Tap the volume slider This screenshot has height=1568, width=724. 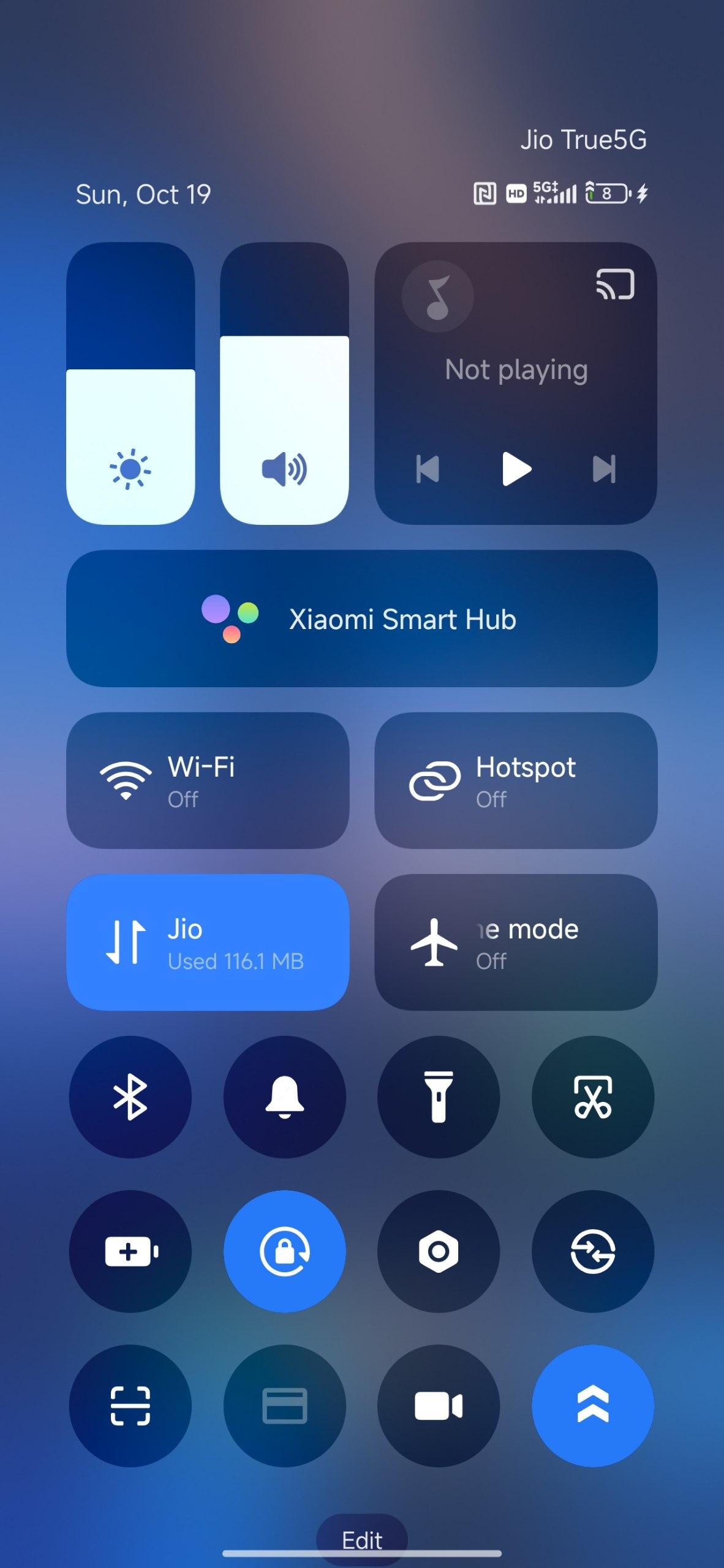[284, 383]
